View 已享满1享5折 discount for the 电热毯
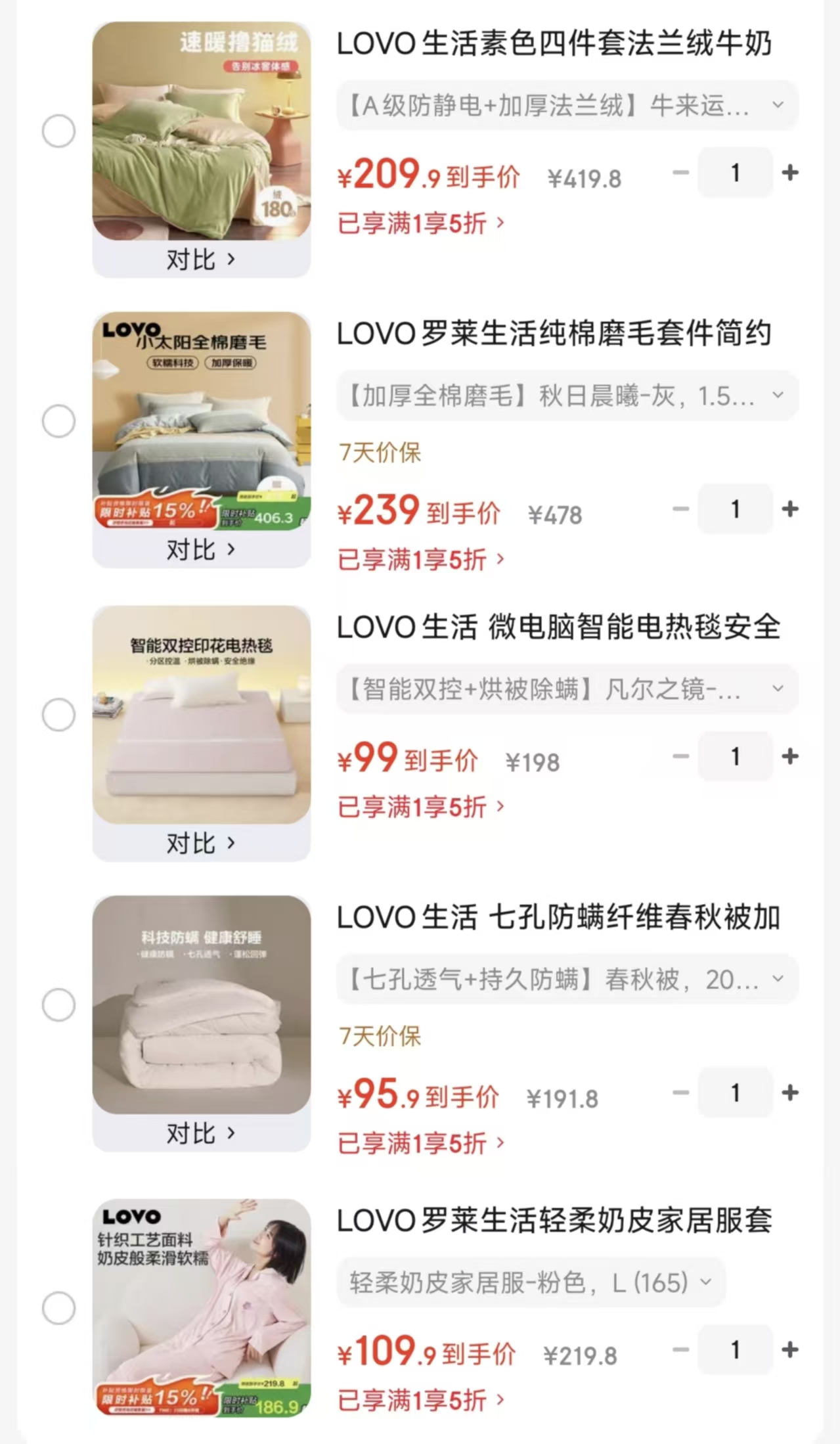Viewport: 840px width, 1444px height. 420,807
